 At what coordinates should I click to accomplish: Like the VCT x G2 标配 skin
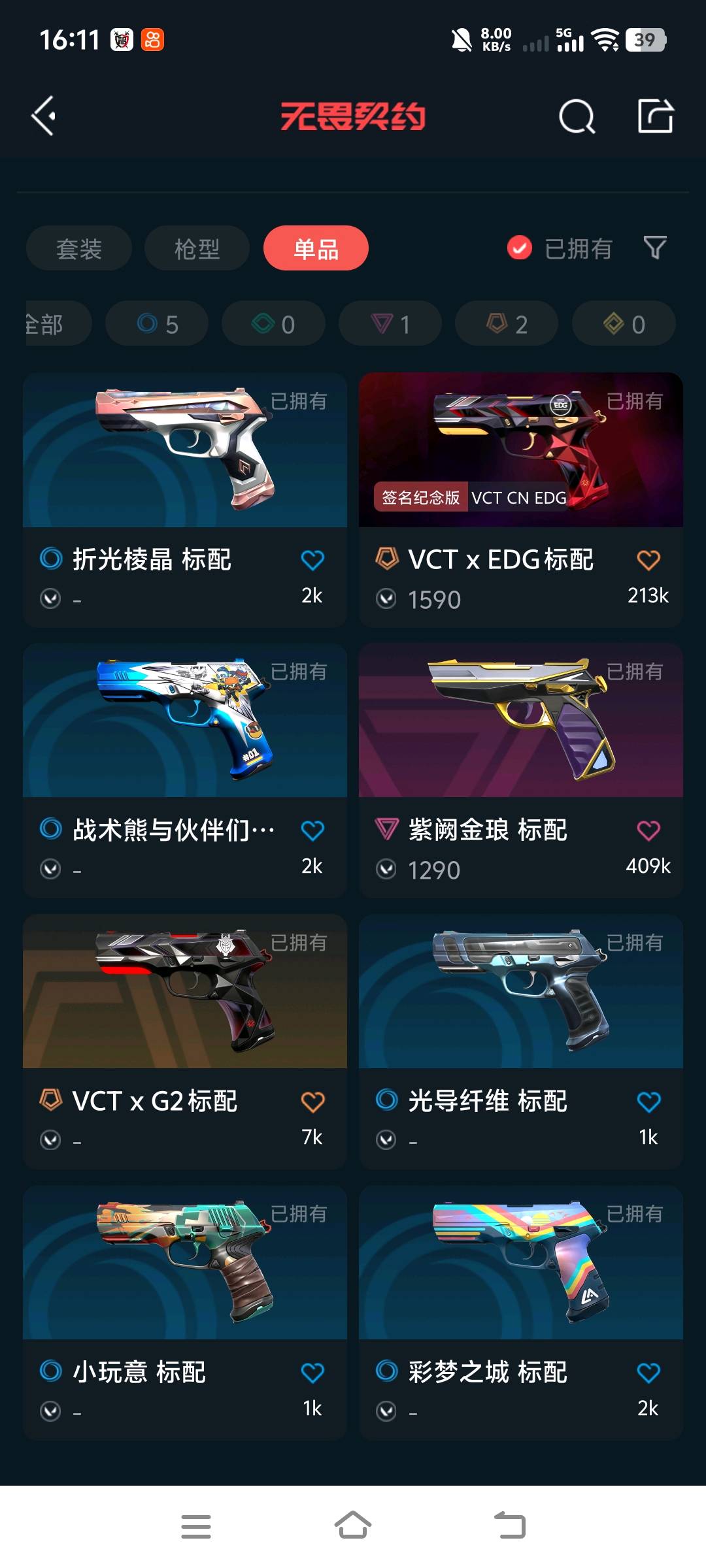312,1102
